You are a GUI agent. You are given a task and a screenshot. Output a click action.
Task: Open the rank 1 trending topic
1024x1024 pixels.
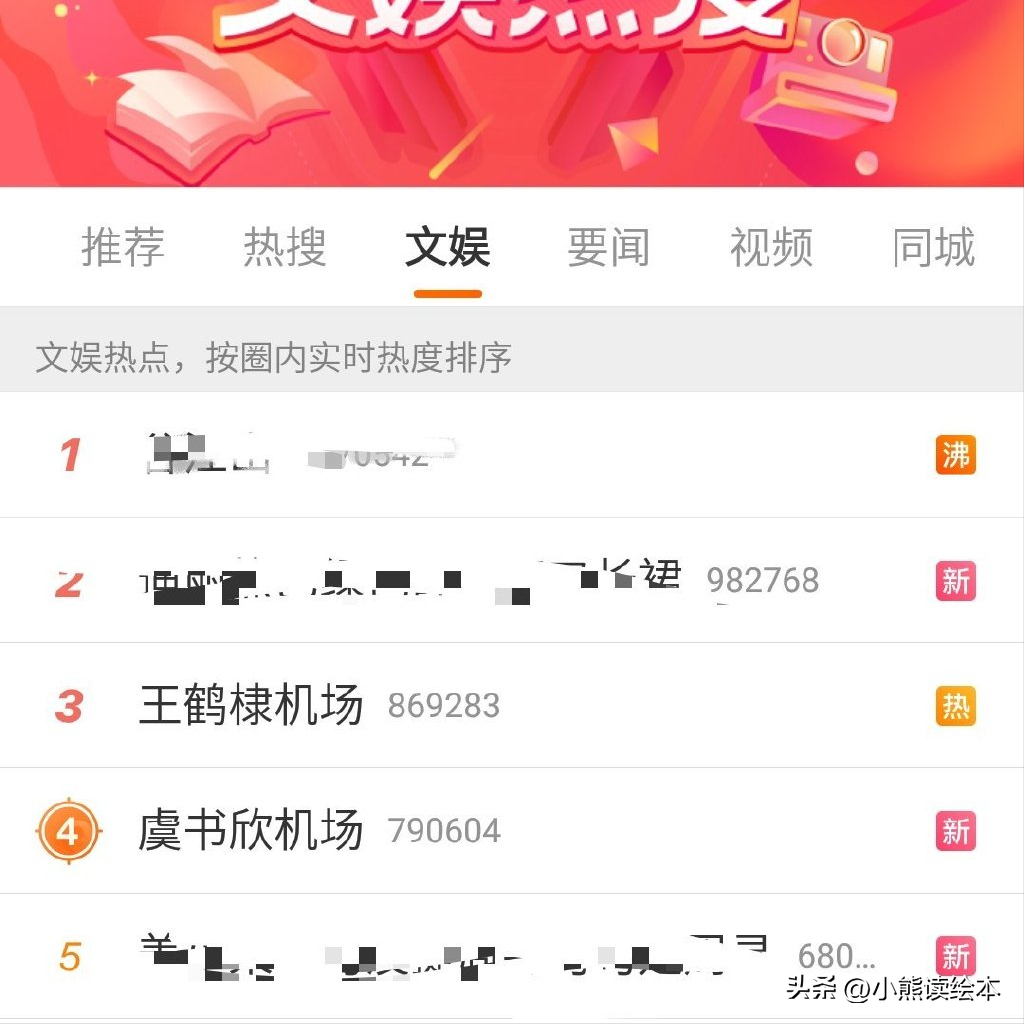300,455
